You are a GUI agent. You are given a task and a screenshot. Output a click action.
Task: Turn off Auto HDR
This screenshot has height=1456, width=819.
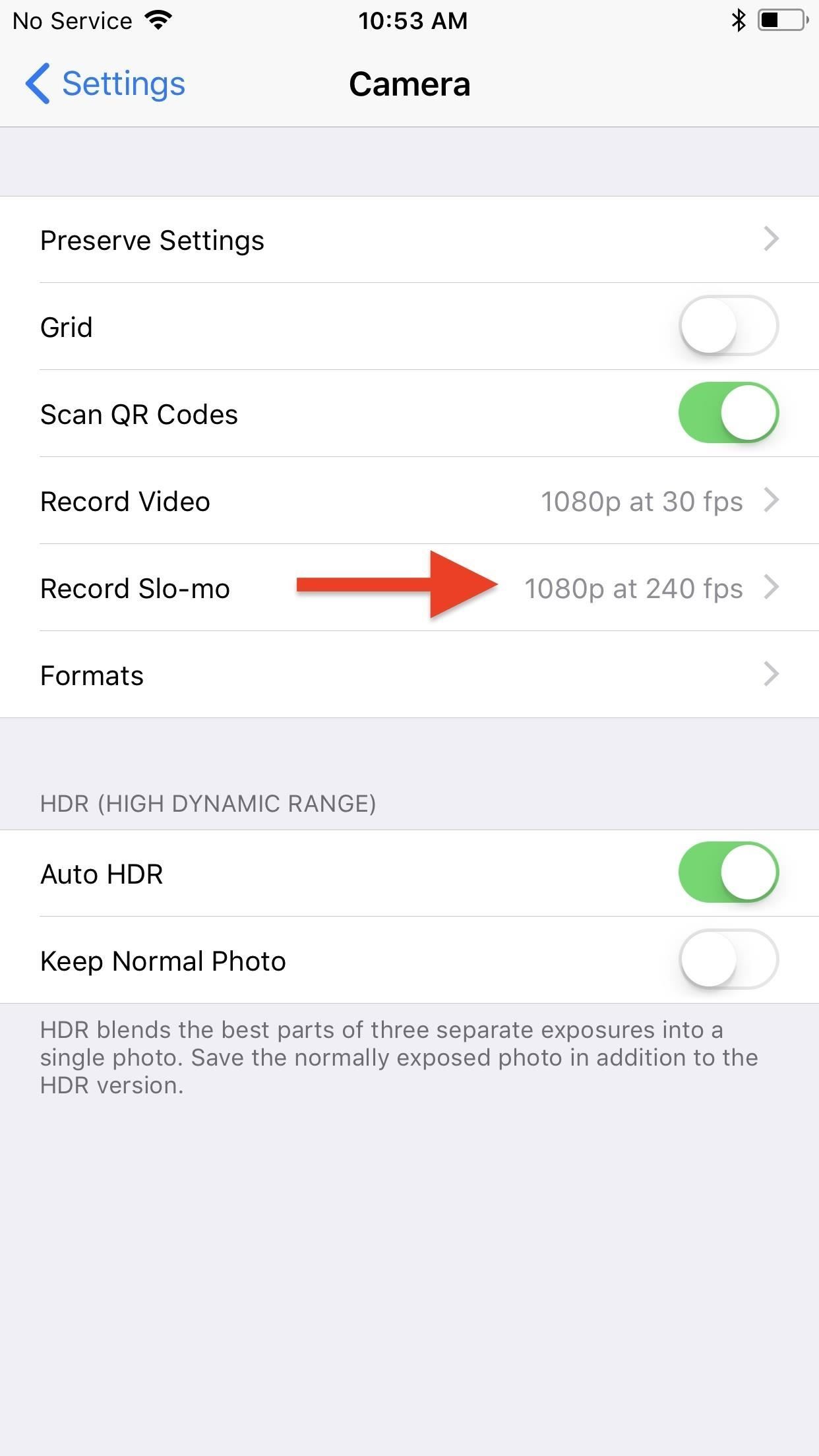(x=728, y=872)
